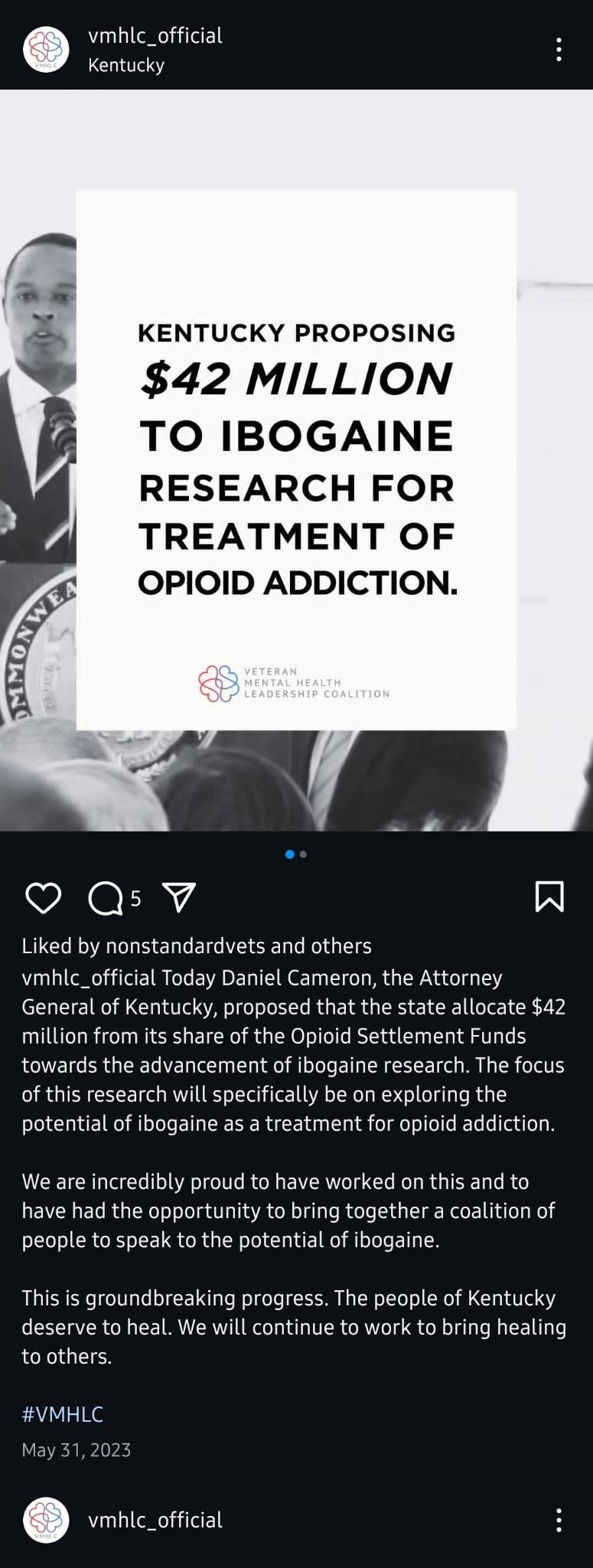Bookmark the ibogaine research post
The width and height of the screenshot is (593, 1568).
click(549, 897)
